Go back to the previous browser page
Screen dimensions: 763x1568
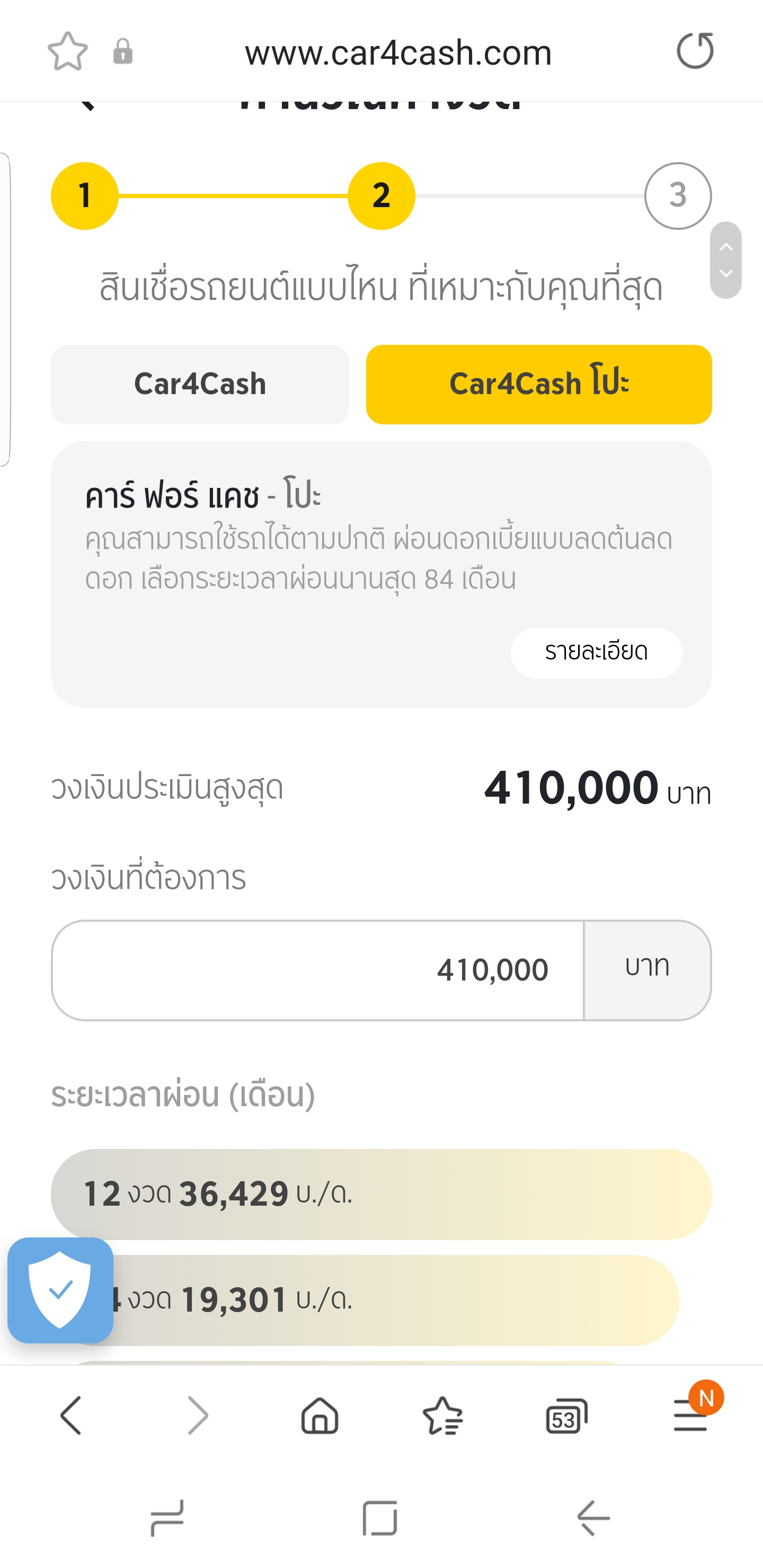tap(71, 1415)
